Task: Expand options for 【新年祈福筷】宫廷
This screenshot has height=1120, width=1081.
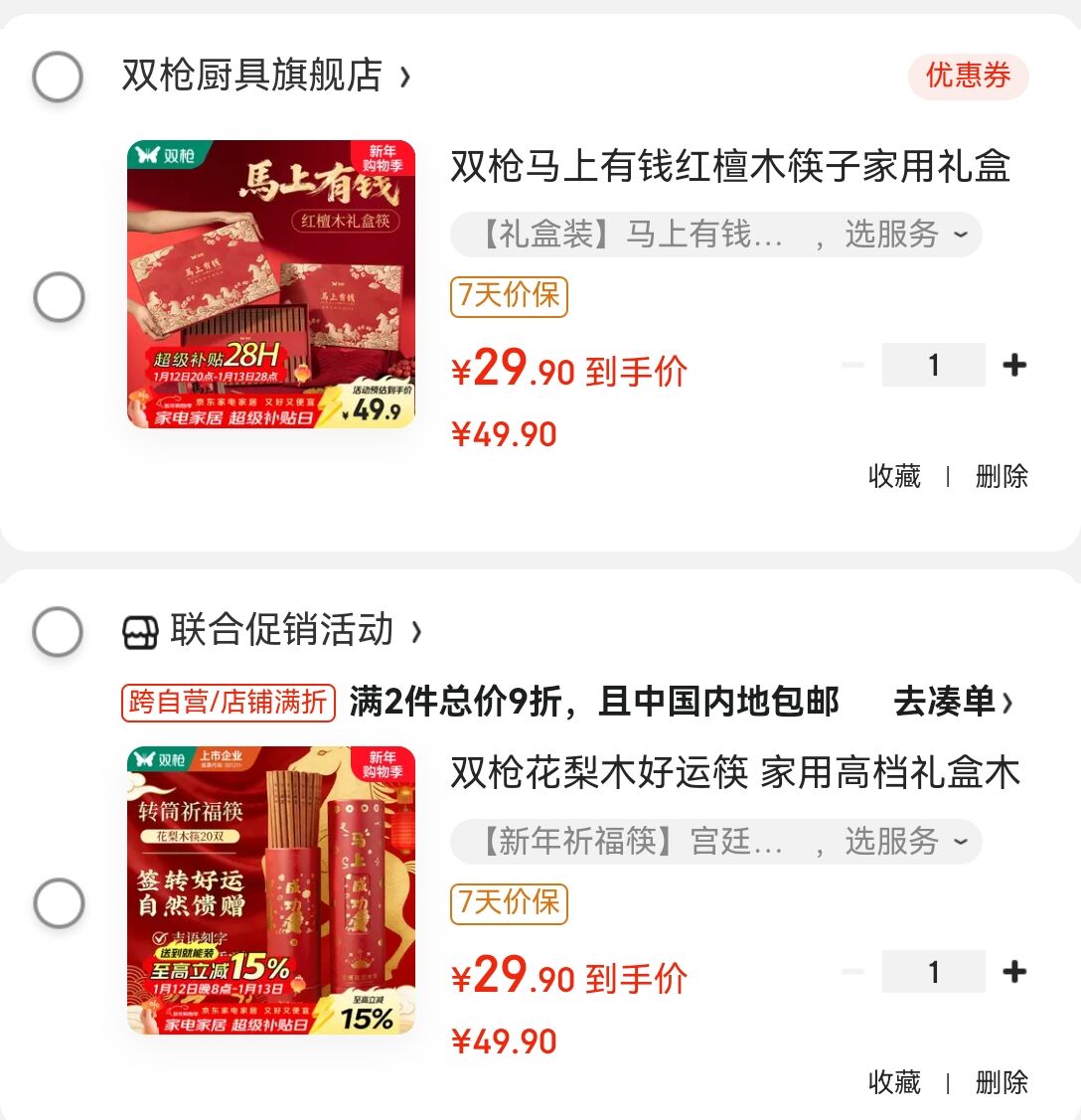Action: 715,843
